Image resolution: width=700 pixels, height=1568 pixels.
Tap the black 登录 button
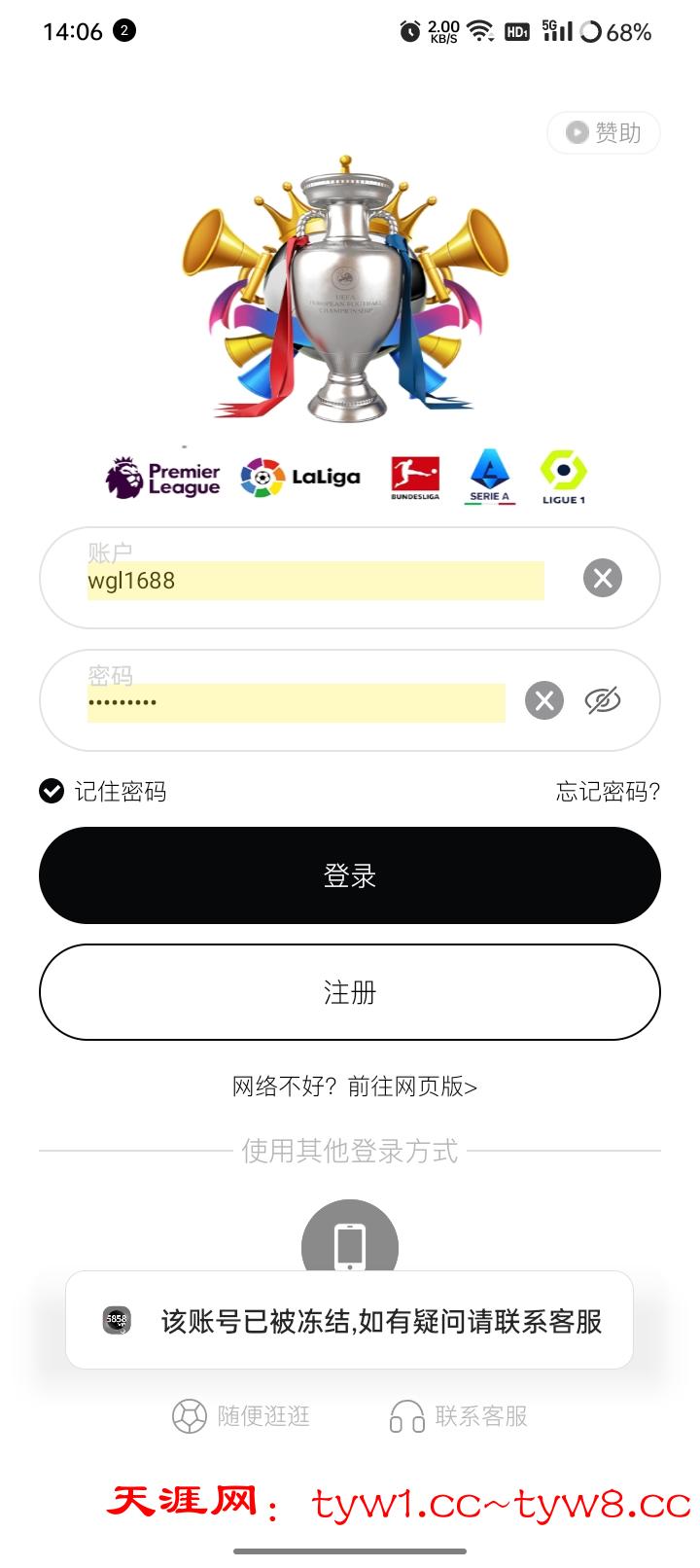tap(350, 875)
